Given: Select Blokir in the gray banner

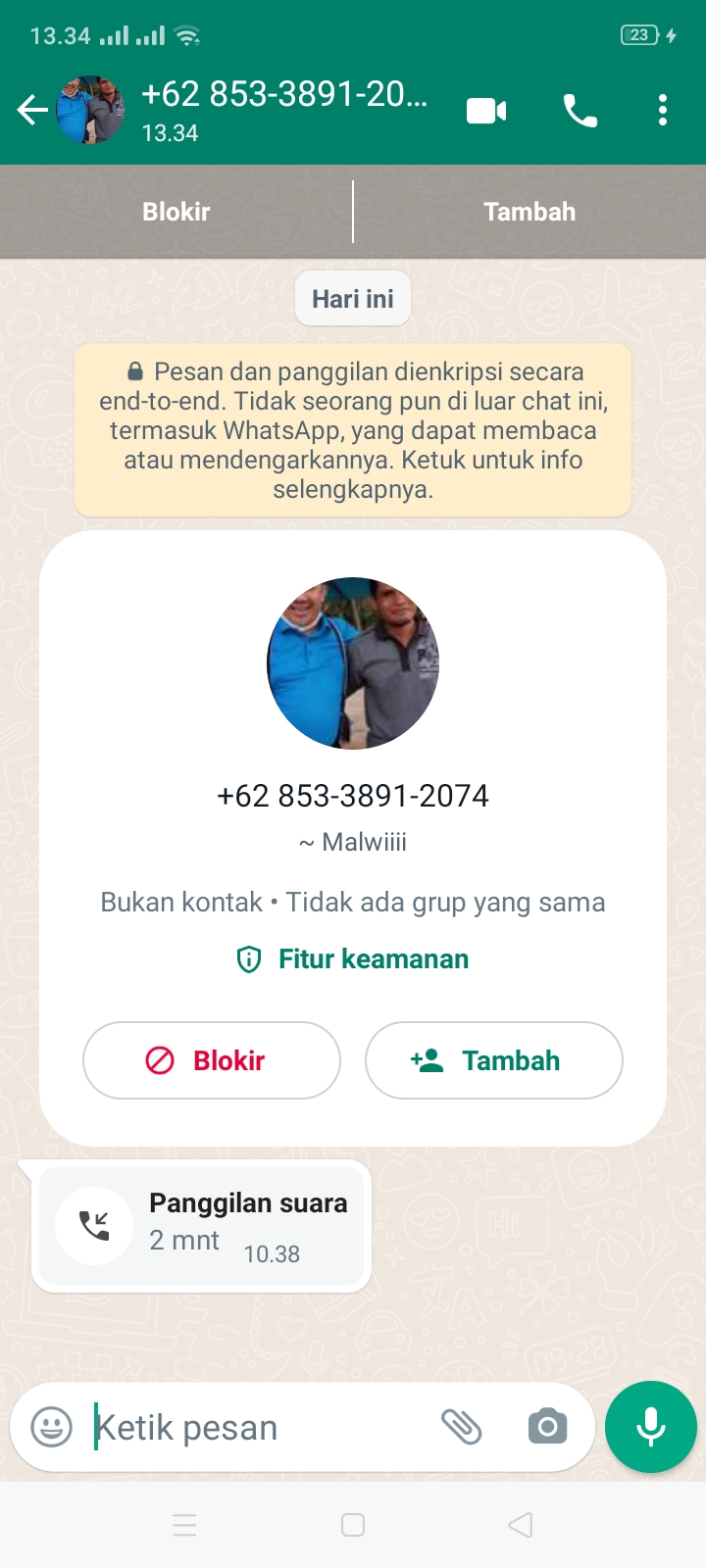Looking at the screenshot, I should (176, 211).
